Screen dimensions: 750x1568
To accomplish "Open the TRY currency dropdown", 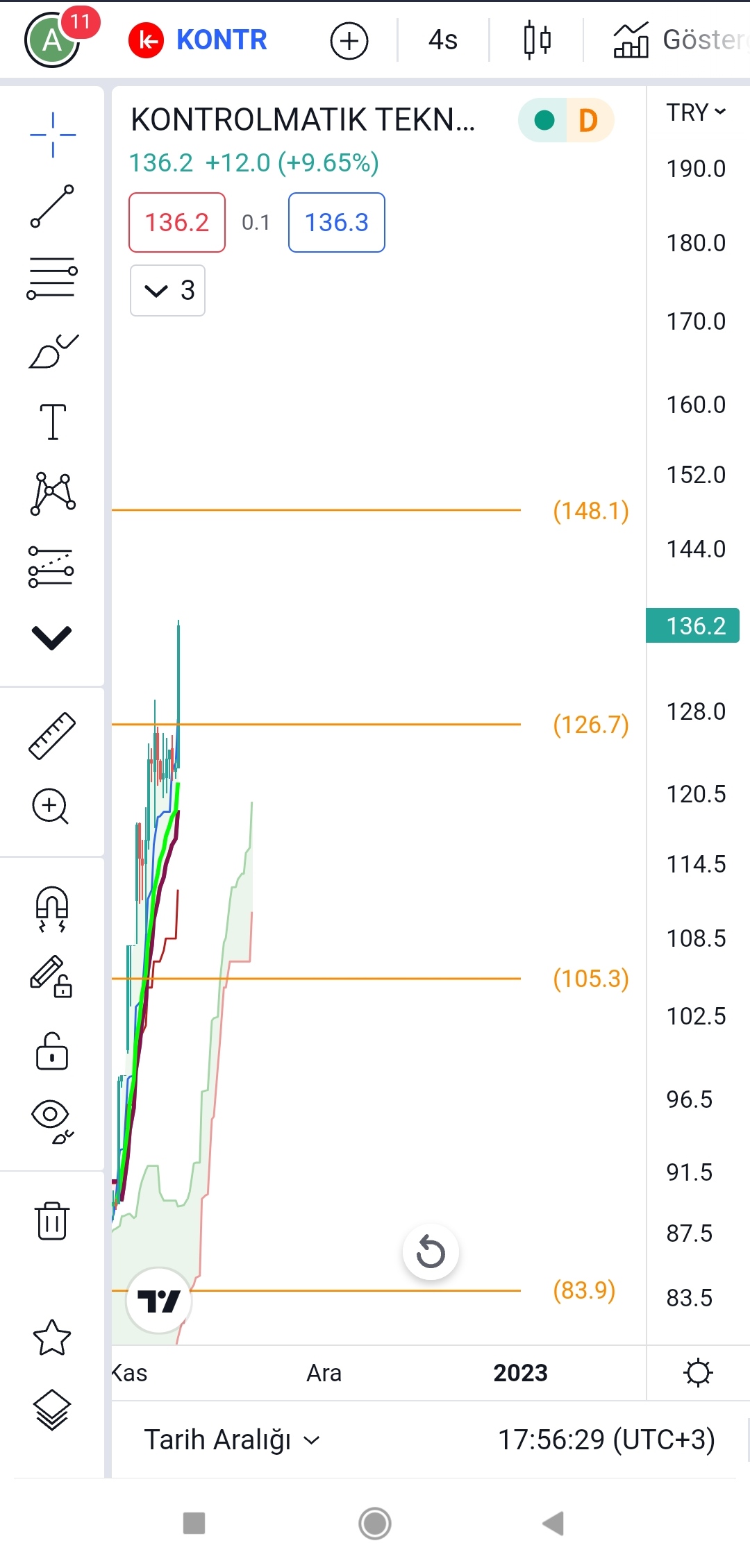I will click(696, 112).
